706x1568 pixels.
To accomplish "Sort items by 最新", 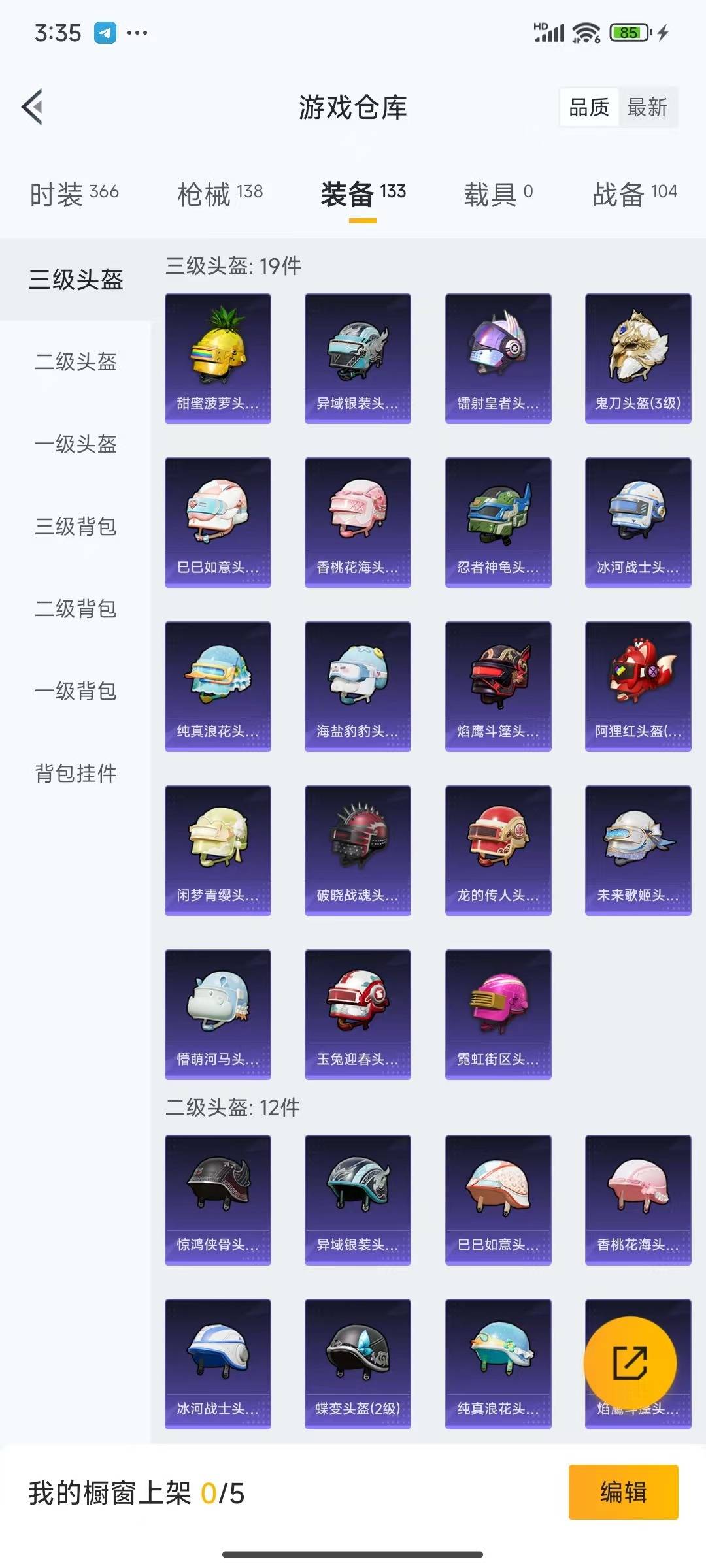I will [647, 107].
